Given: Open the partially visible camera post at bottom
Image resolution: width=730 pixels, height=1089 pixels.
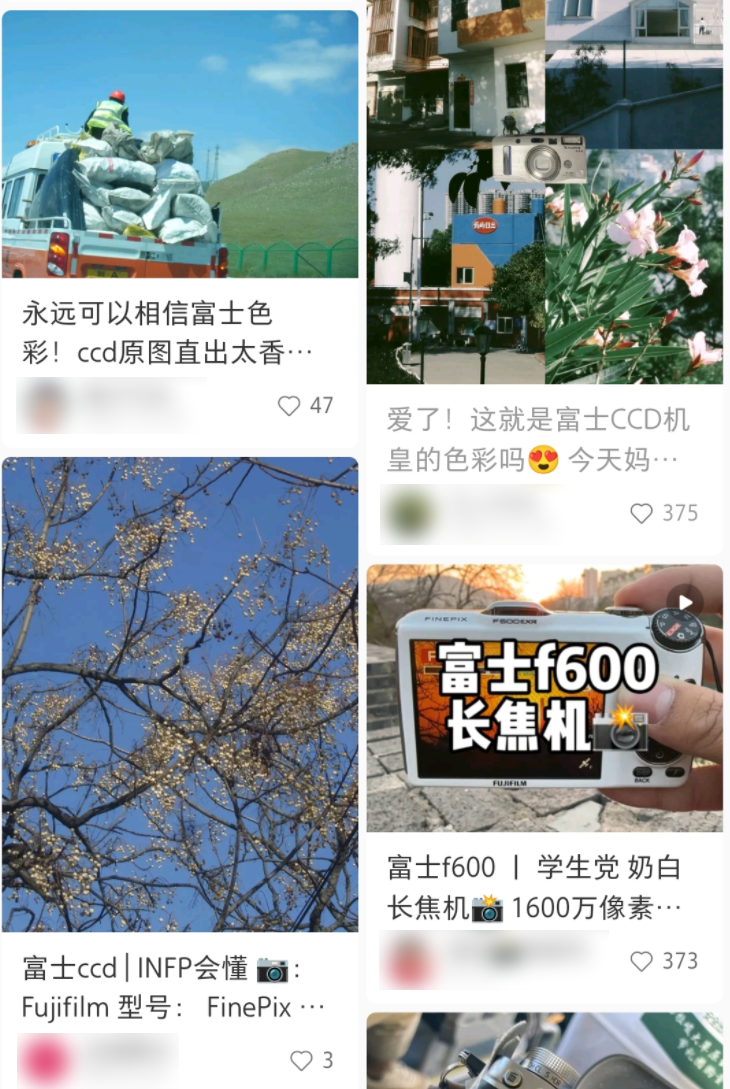Looking at the screenshot, I should tap(544, 1052).
